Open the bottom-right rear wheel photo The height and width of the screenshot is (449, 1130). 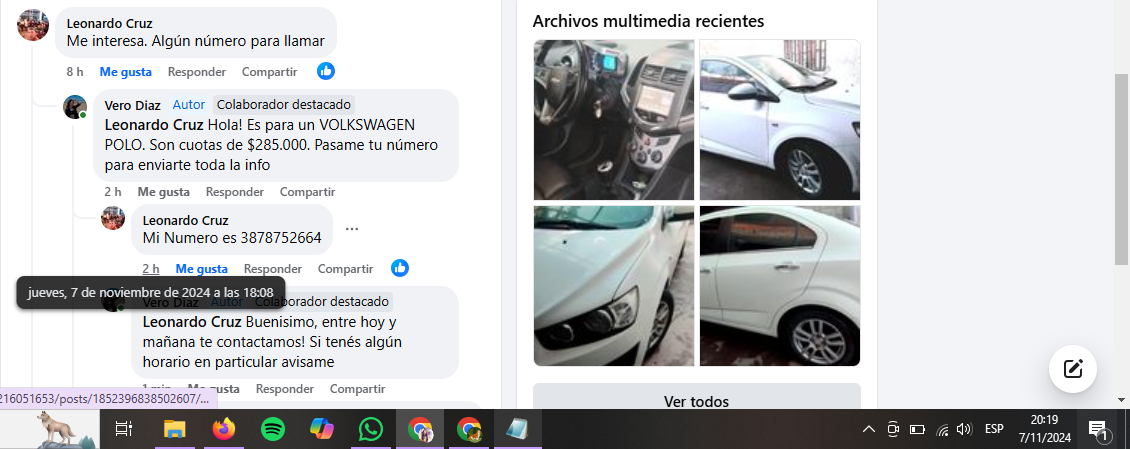coord(779,286)
